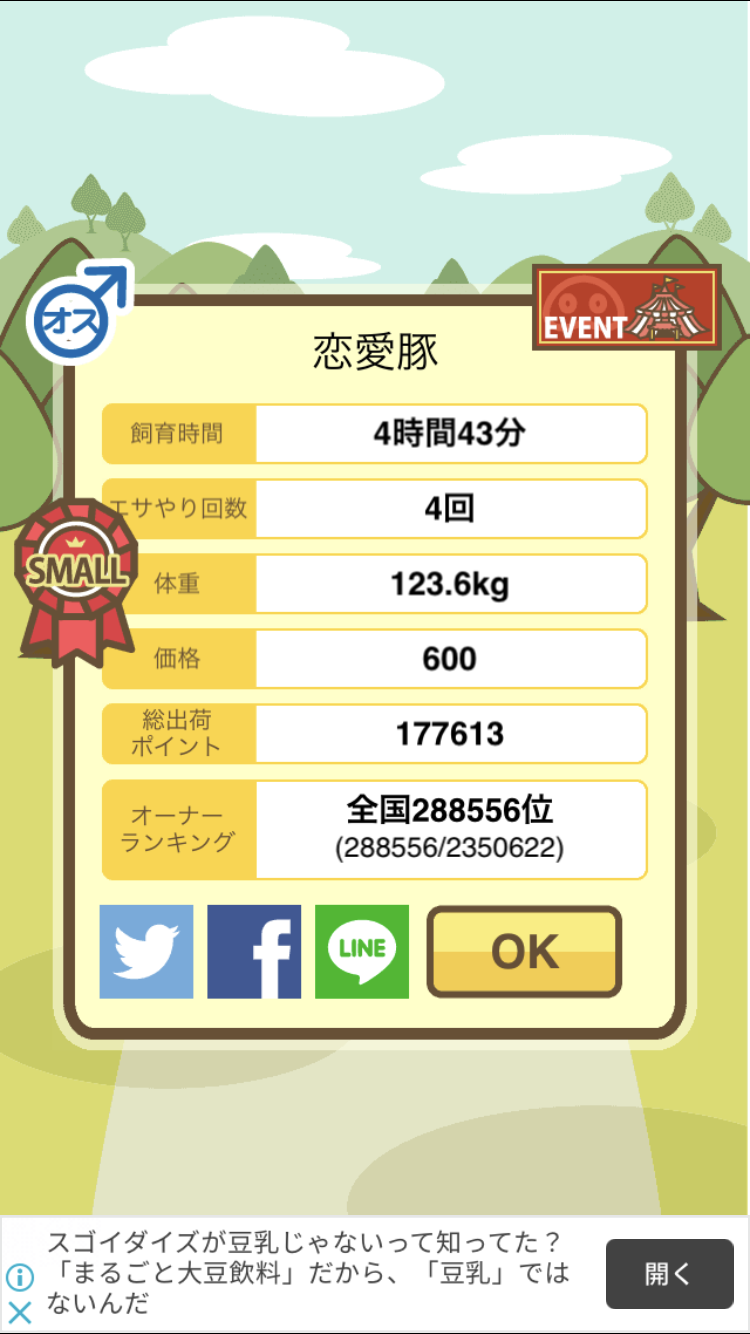Confirm the dialog with OK

(524, 952)
